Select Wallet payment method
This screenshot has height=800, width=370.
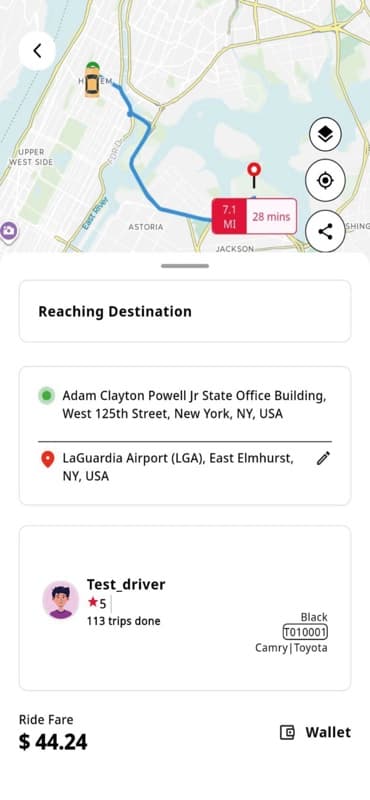click(315, 732)
